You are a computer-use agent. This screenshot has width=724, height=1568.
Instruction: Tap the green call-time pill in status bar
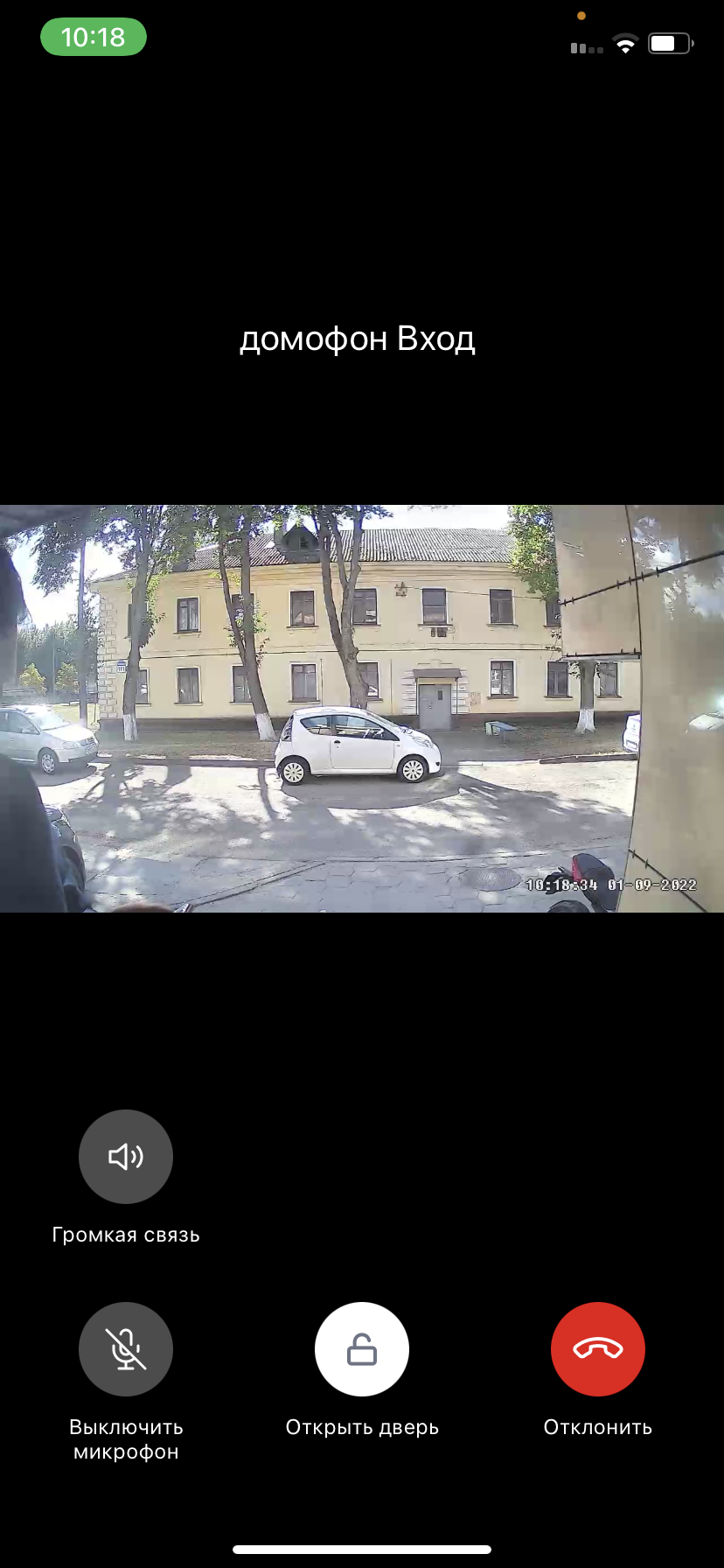coord(94,38)
